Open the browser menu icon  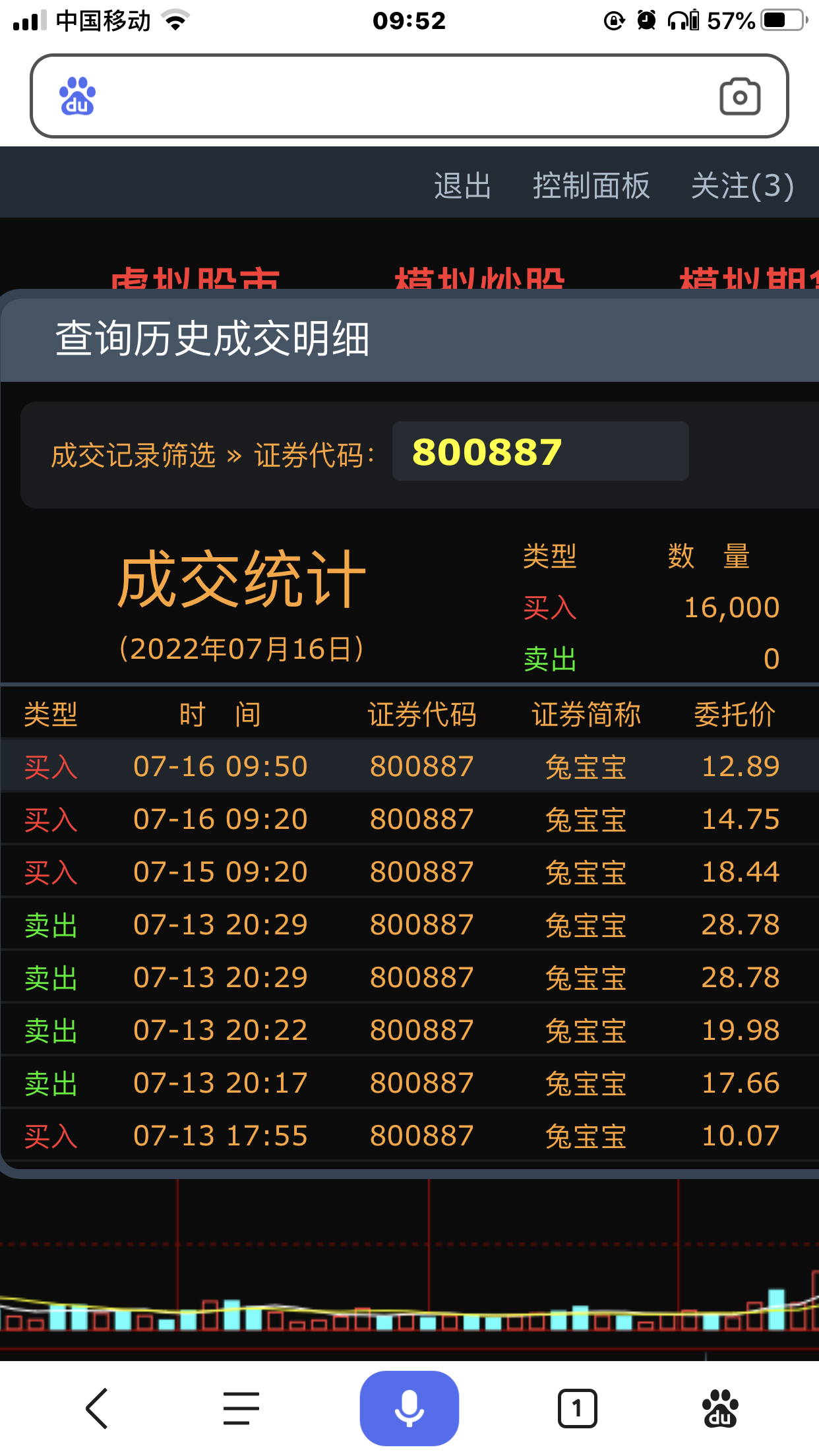(x=241, y=1408)
